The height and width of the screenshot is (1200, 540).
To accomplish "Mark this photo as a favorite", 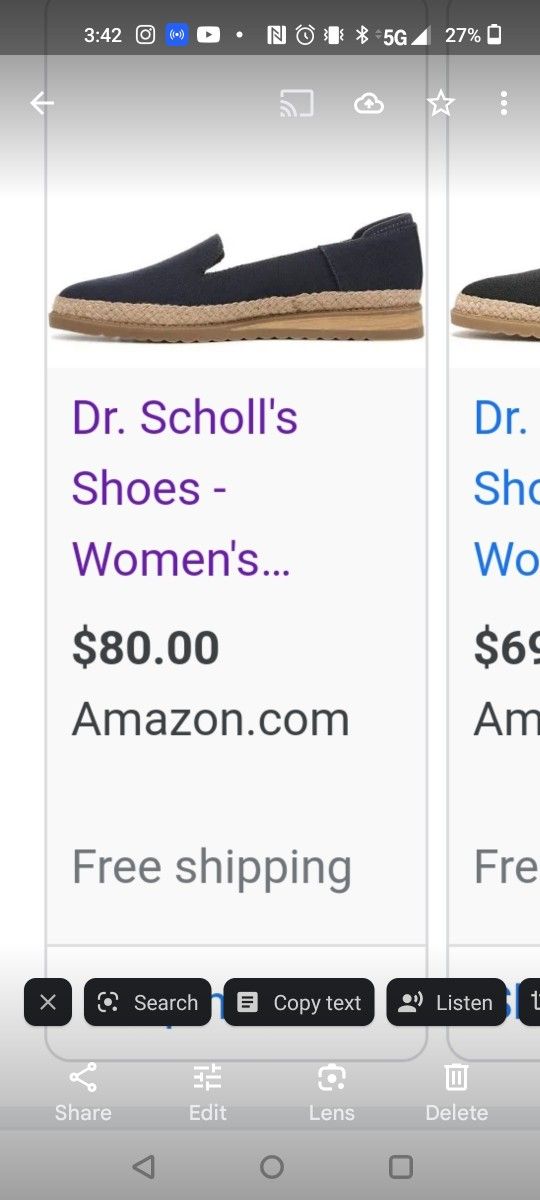I will pos(441,103).
